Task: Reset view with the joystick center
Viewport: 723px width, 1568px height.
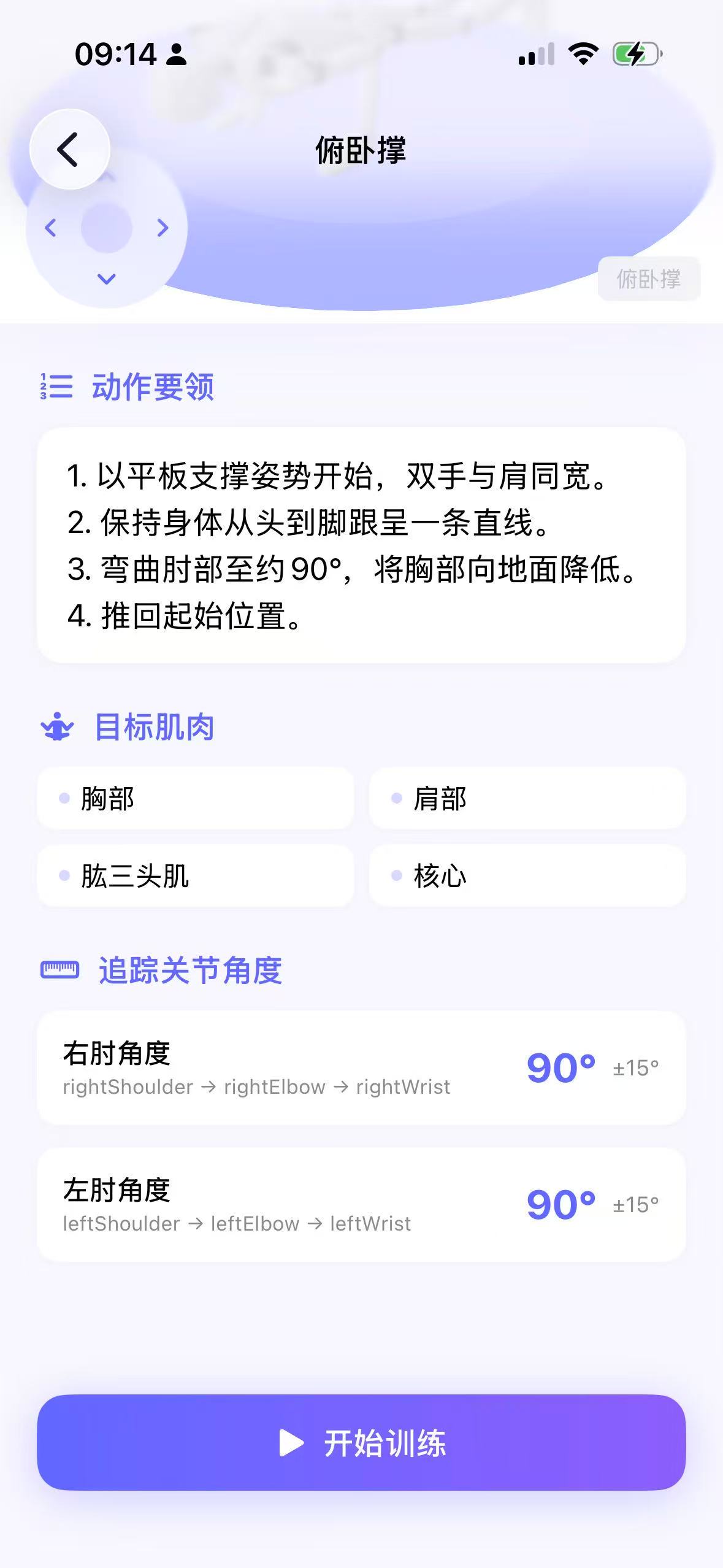Action: 107,228
